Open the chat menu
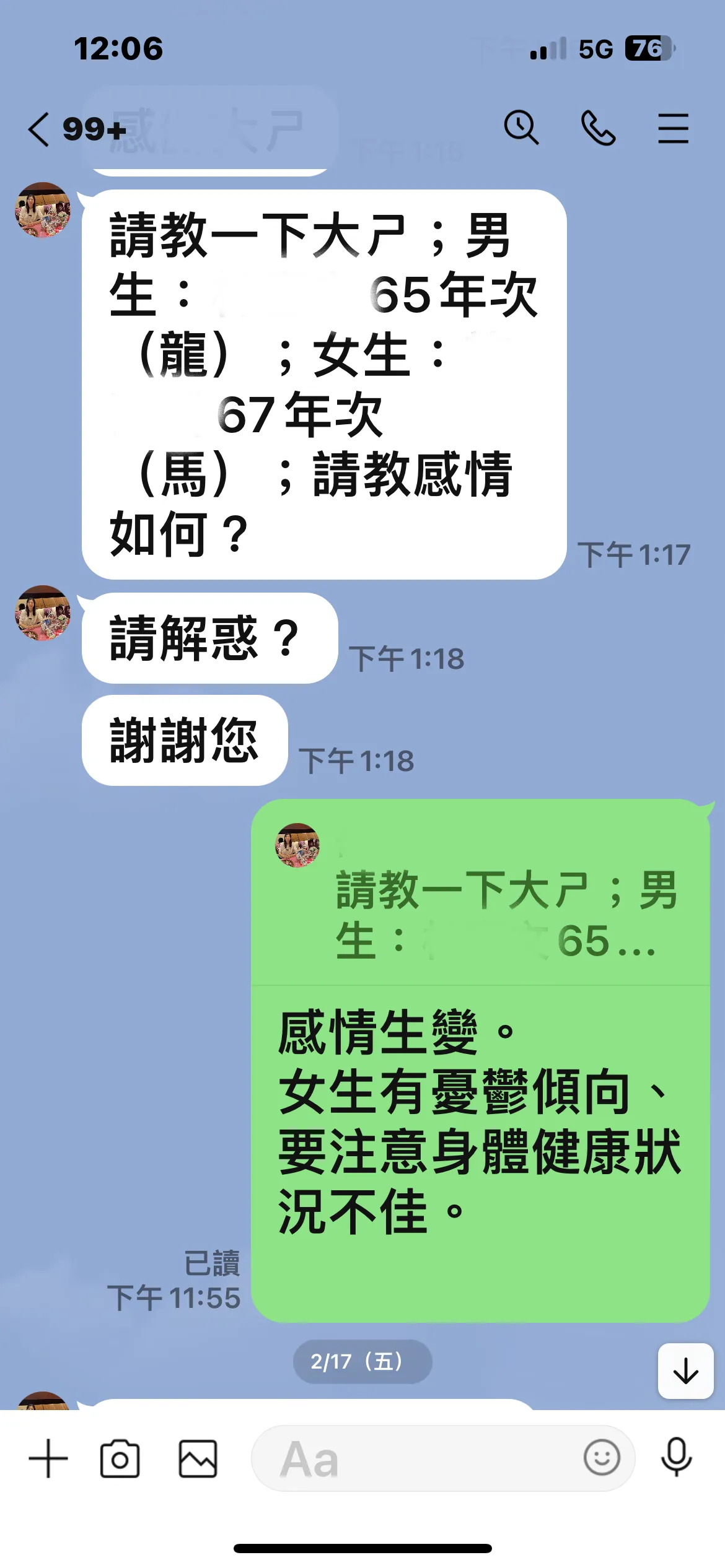725x1568 pixels. click(673, 128)
